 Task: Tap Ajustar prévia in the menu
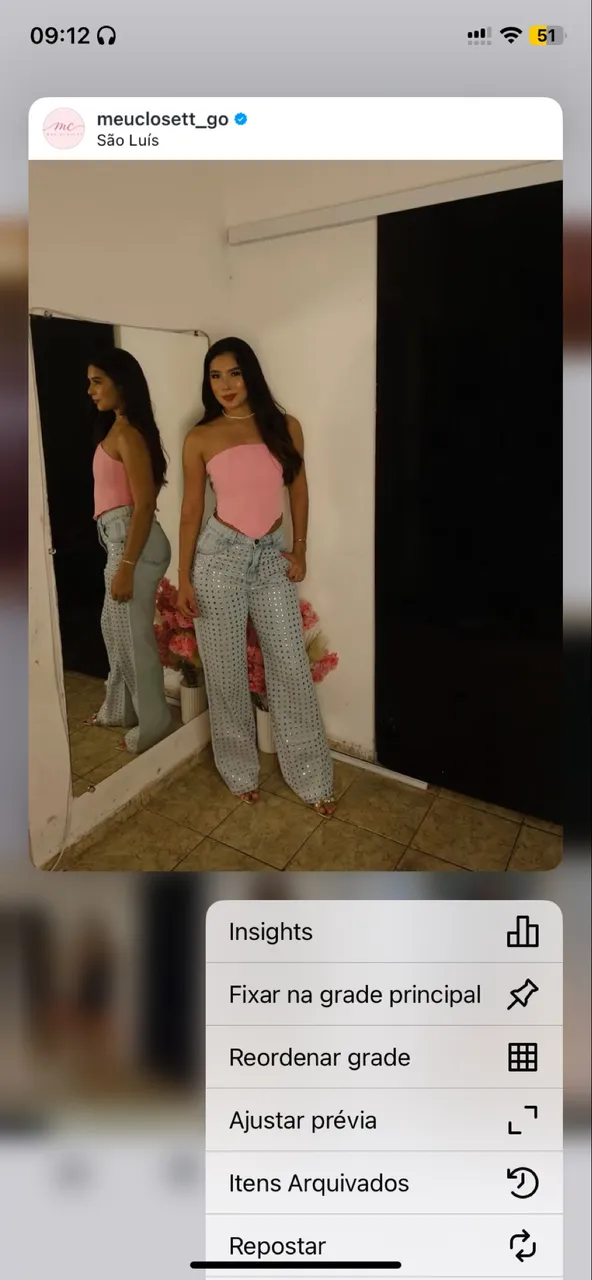click(x=384, y=1120)
